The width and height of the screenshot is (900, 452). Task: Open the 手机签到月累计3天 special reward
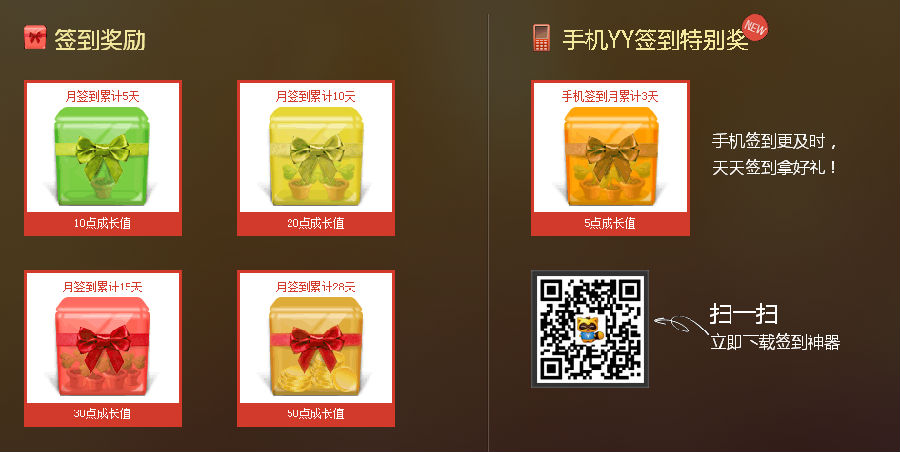(610, 157)
